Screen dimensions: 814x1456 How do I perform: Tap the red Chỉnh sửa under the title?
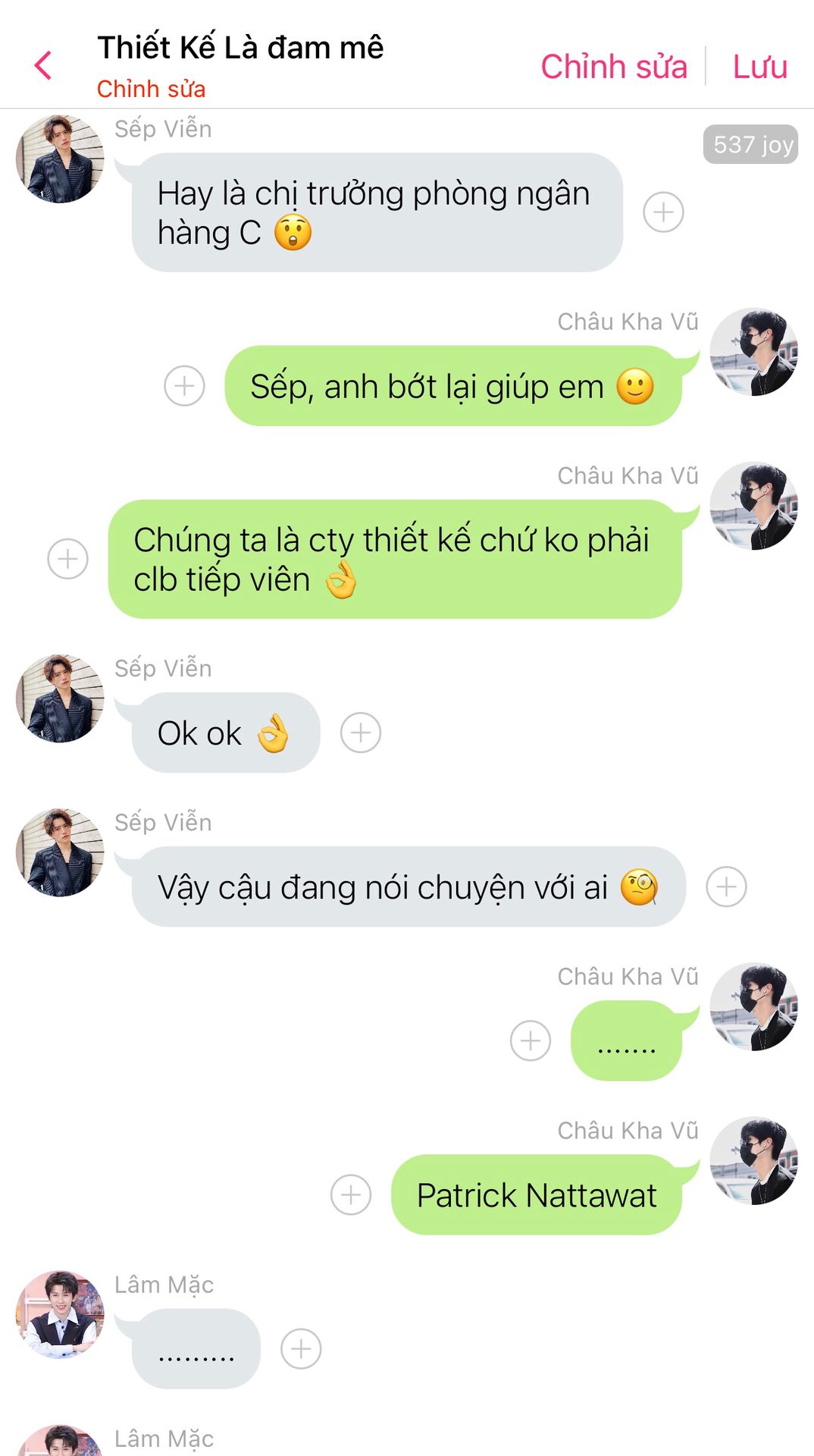151,89
